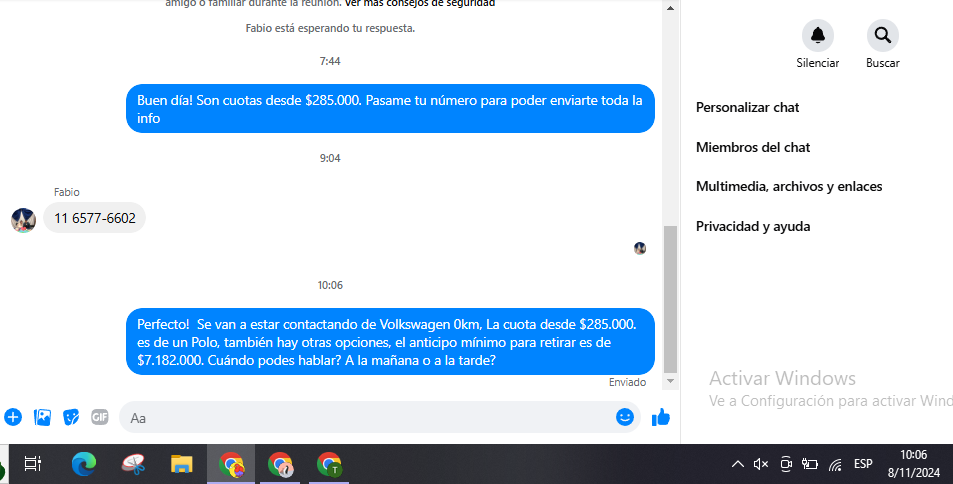Attach a photo or file

[42, 417]
